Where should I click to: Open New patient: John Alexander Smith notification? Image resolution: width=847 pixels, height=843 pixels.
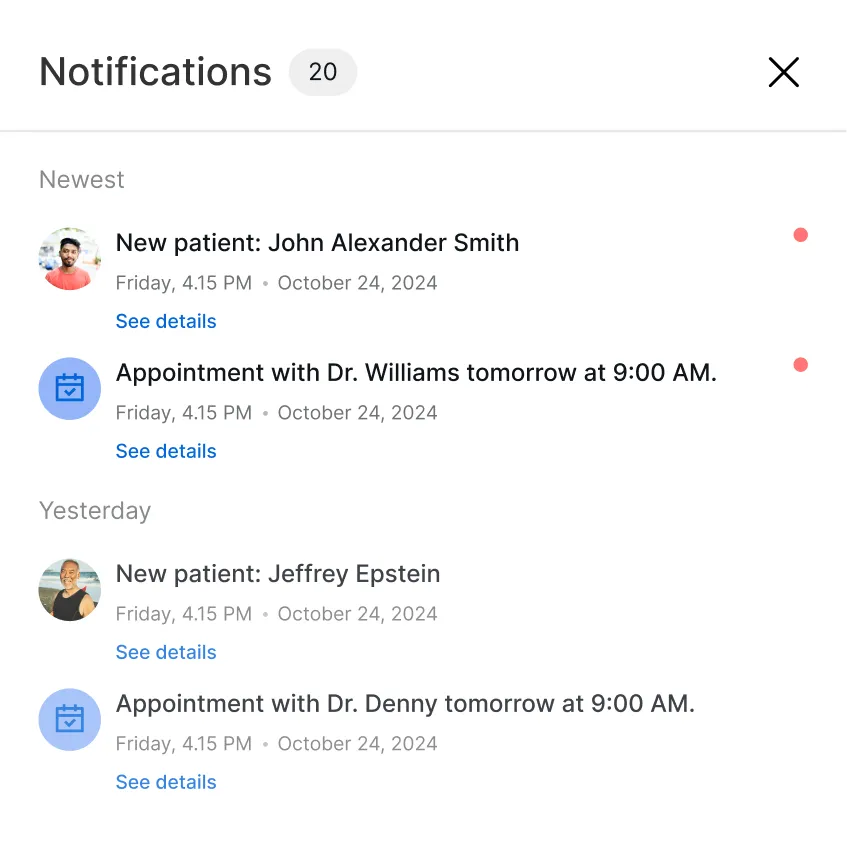point(317,243)
